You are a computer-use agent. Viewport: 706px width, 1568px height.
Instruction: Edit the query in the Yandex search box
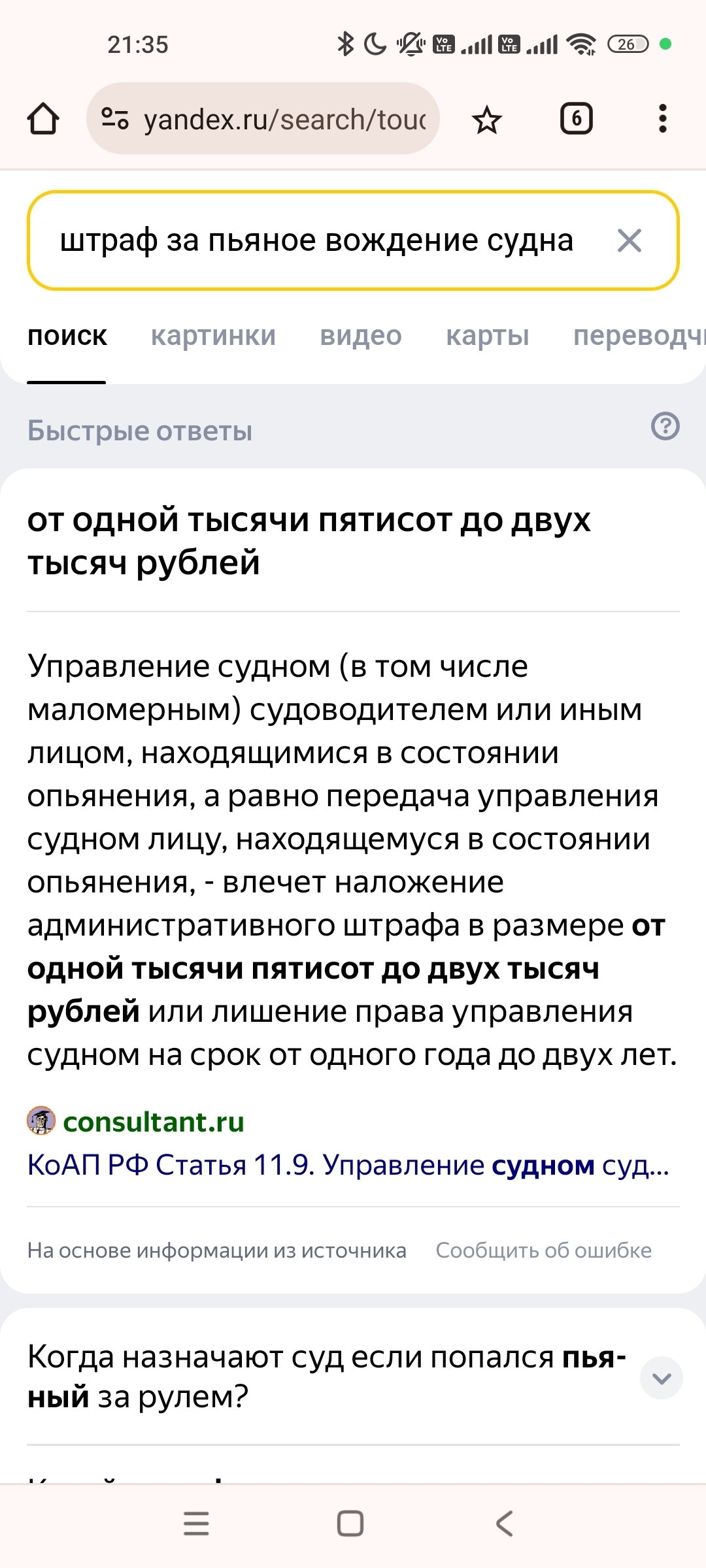coord(316,240)
